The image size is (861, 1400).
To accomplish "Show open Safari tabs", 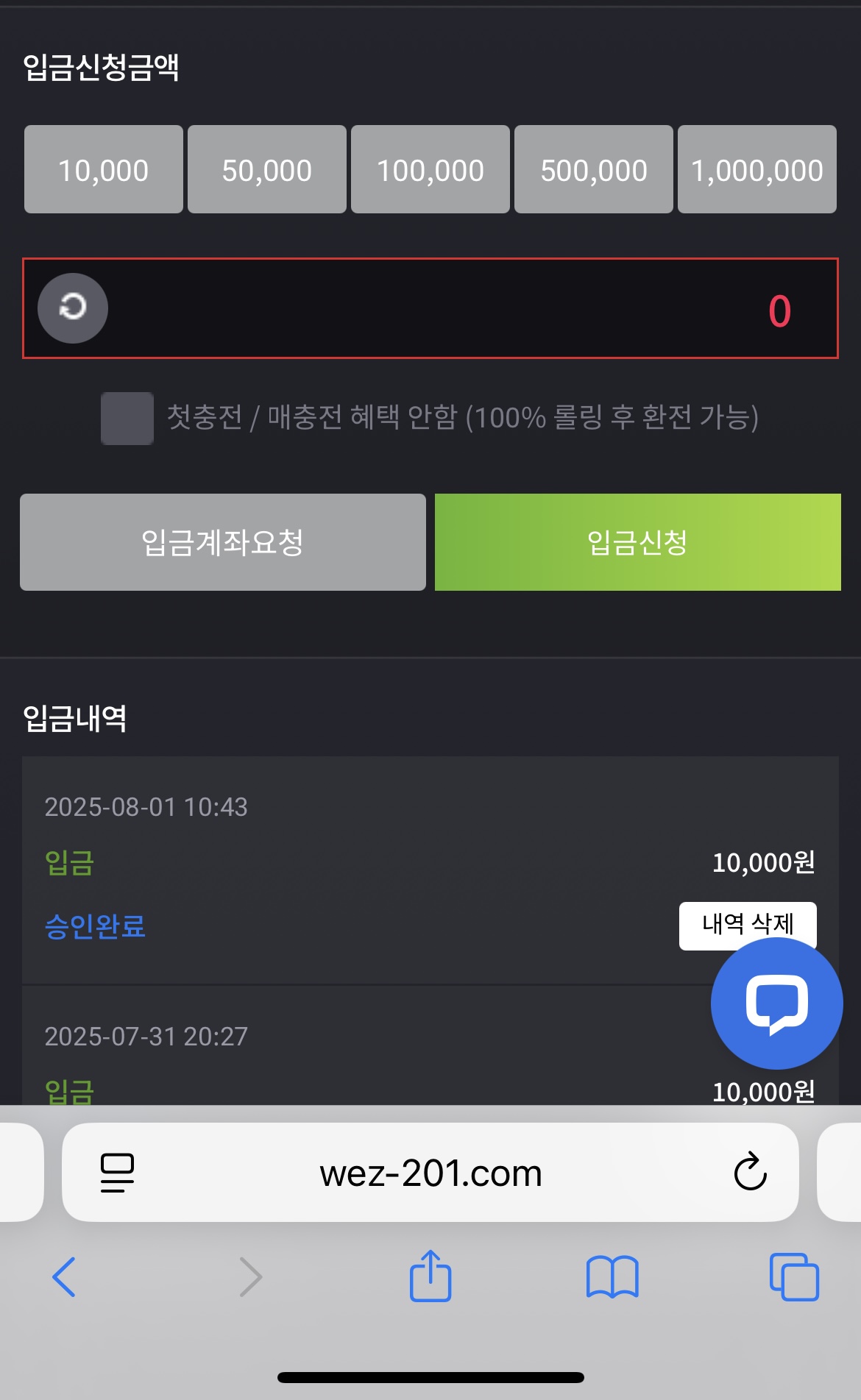I will (794, 1277).
